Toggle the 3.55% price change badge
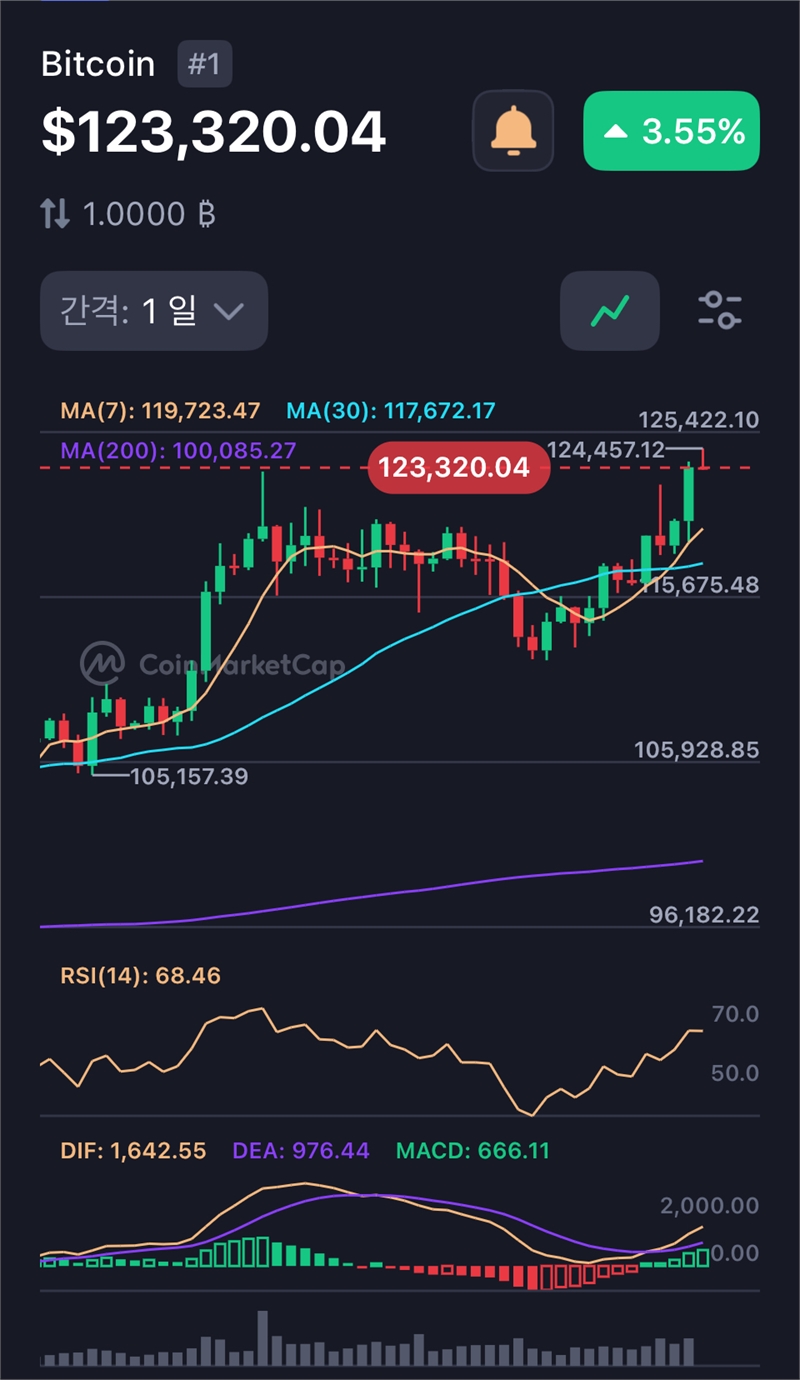 click(671, 131)
